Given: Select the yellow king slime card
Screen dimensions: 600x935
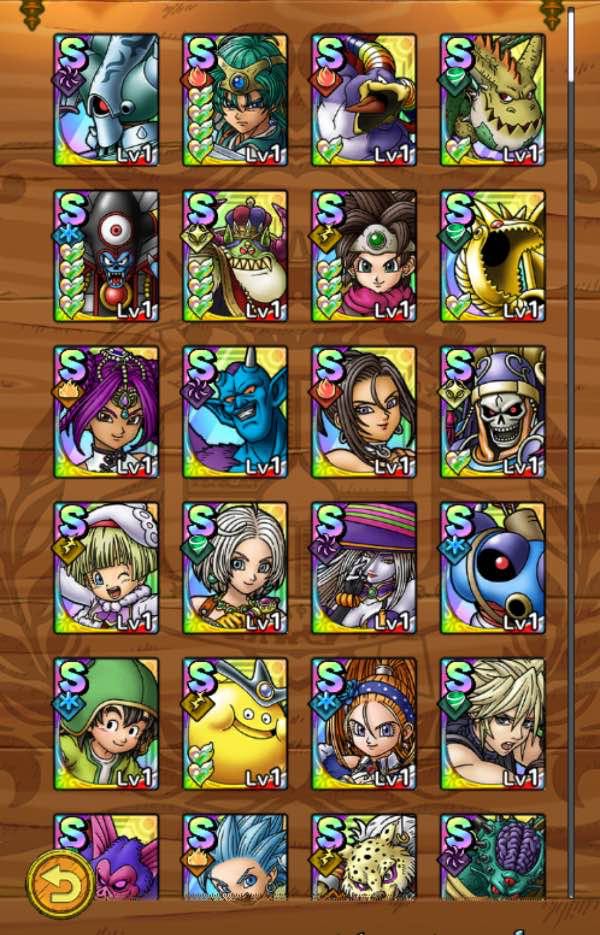Looking at the screenshot, I should (235, 724).
